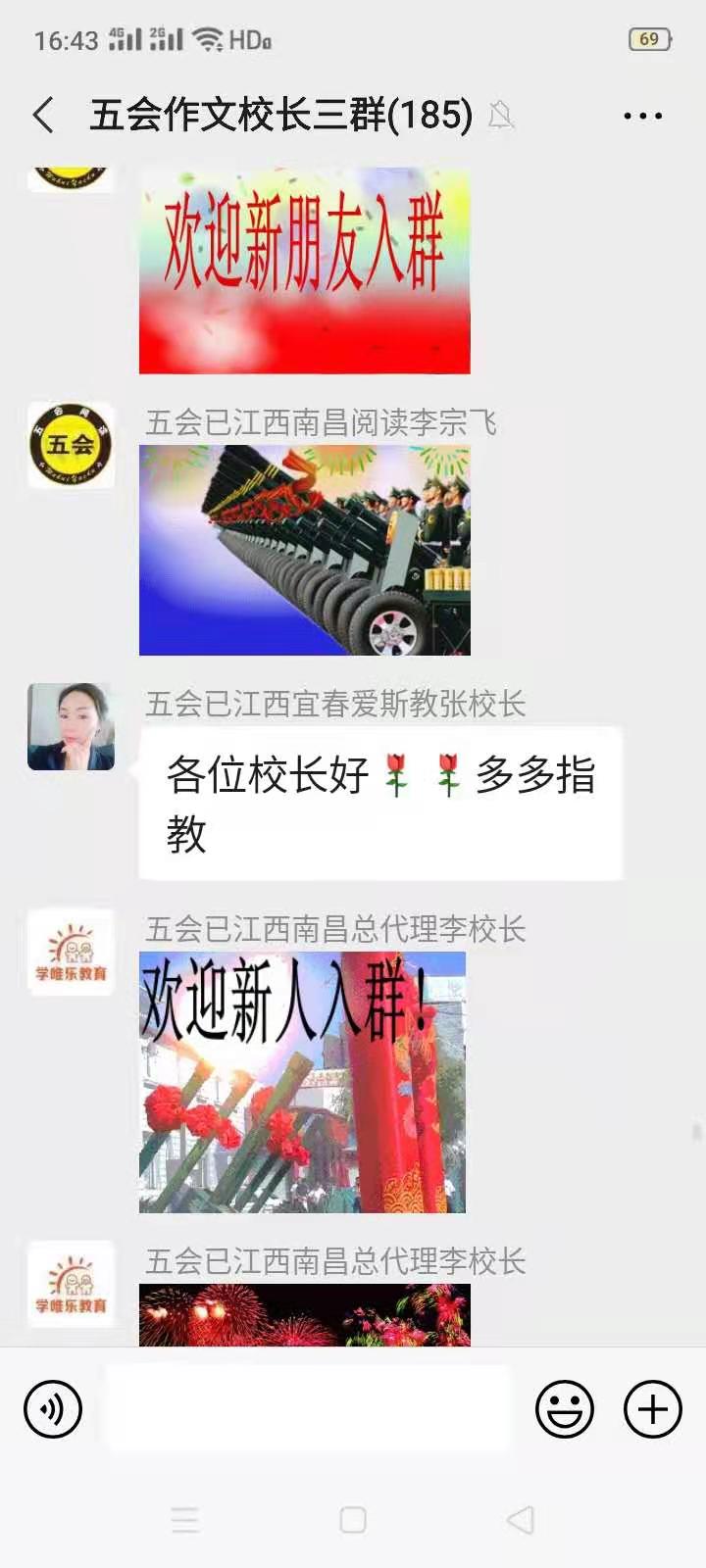Screen dimensions: 706x1568
Task: View the cannon salute image from 李宗飞
Action: 305,550
